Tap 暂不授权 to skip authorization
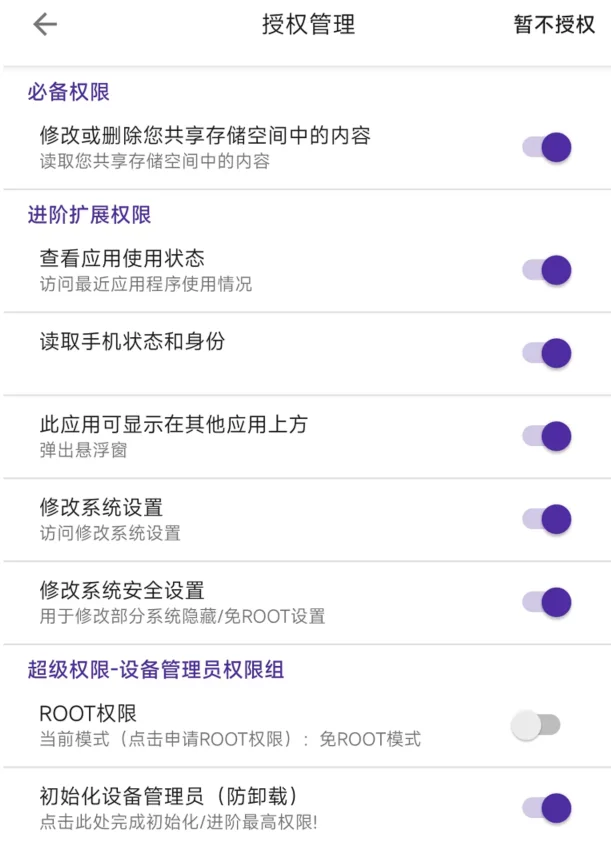 [554, 25]
